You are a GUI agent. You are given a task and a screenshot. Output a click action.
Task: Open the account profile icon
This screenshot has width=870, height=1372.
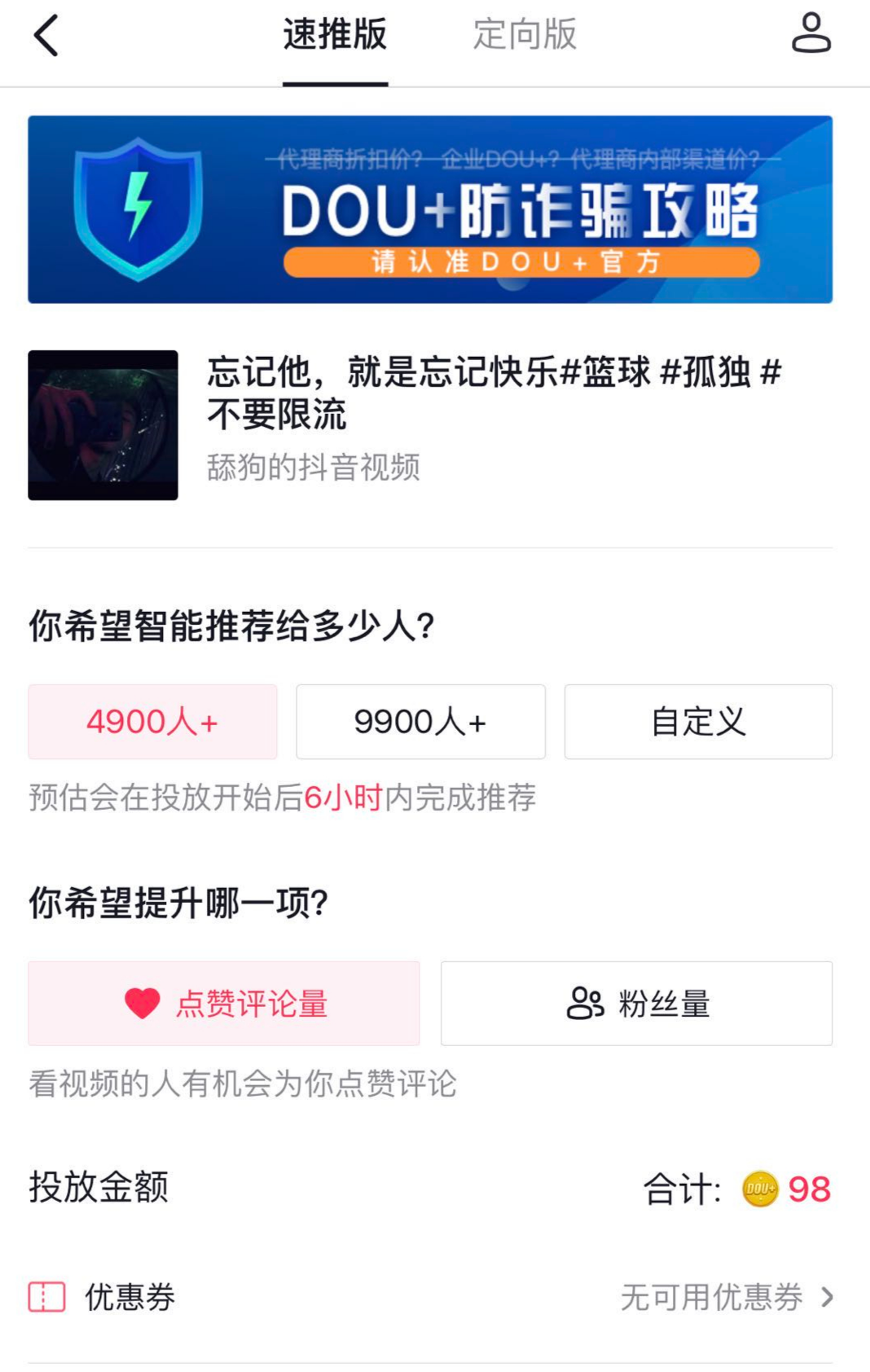point(811,34)
